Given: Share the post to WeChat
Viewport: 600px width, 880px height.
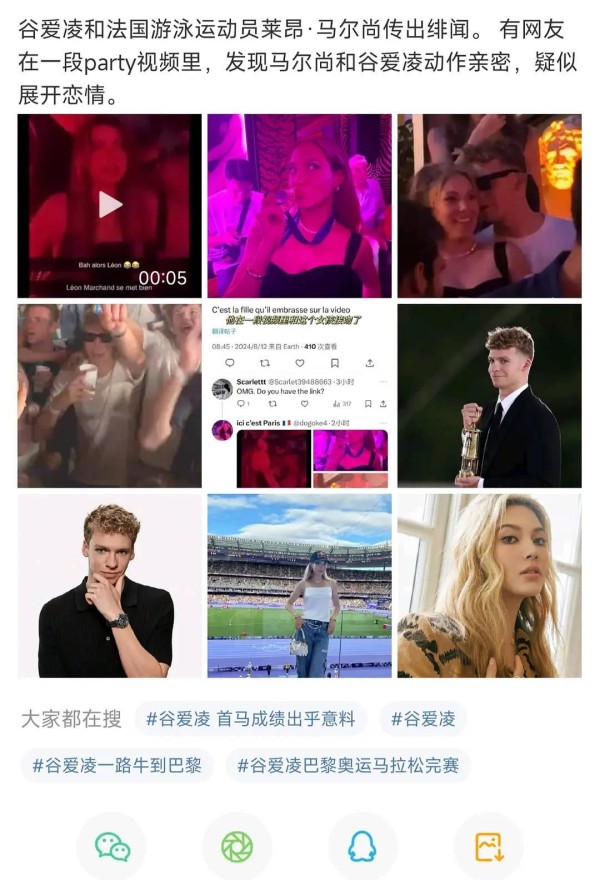Looking at the screenshot, I should 112,846.
